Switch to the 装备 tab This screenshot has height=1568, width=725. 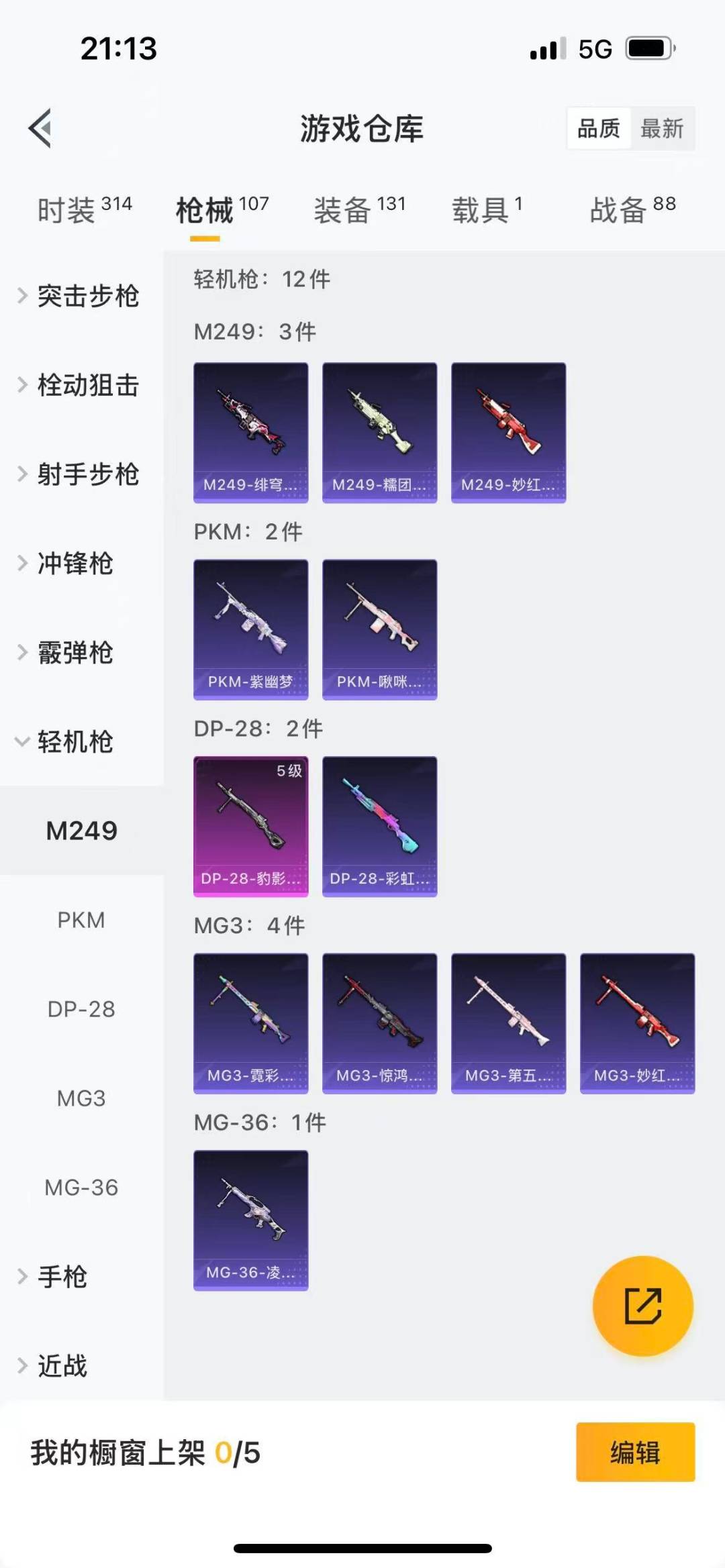click(360, 210)
